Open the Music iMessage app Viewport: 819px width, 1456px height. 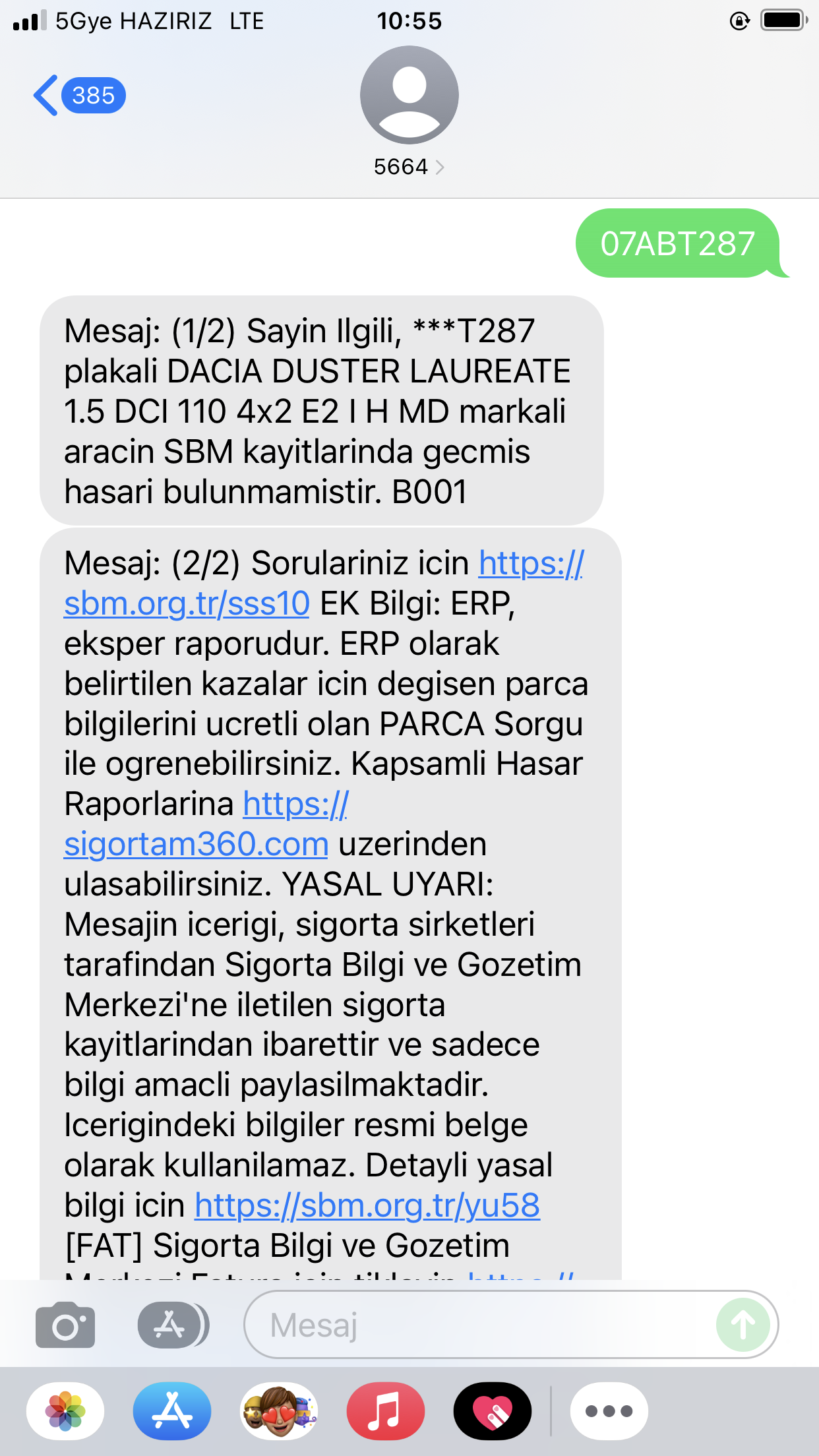tap(386, 1411)
